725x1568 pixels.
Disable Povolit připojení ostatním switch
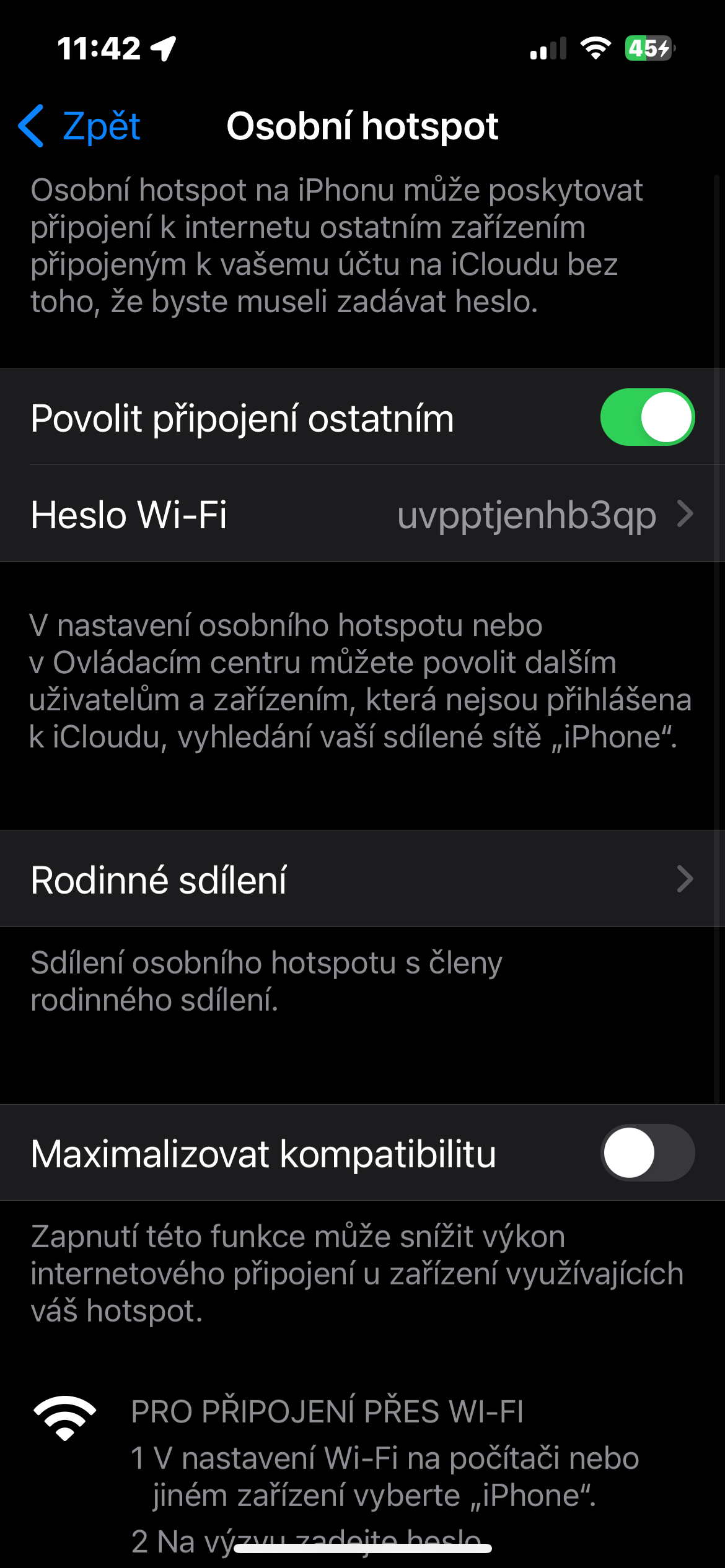(x=647, y=417)
